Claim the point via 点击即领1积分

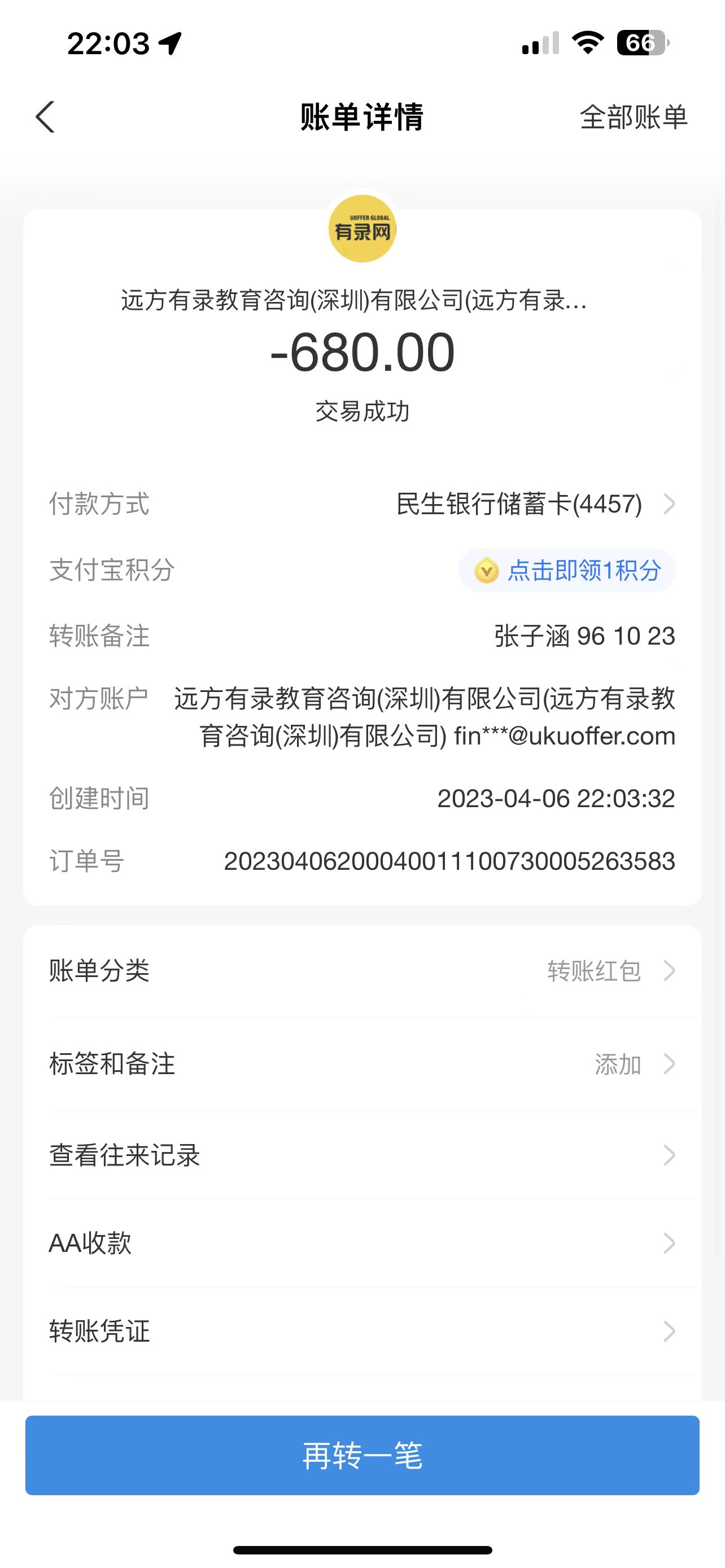(x=567, y=570)
